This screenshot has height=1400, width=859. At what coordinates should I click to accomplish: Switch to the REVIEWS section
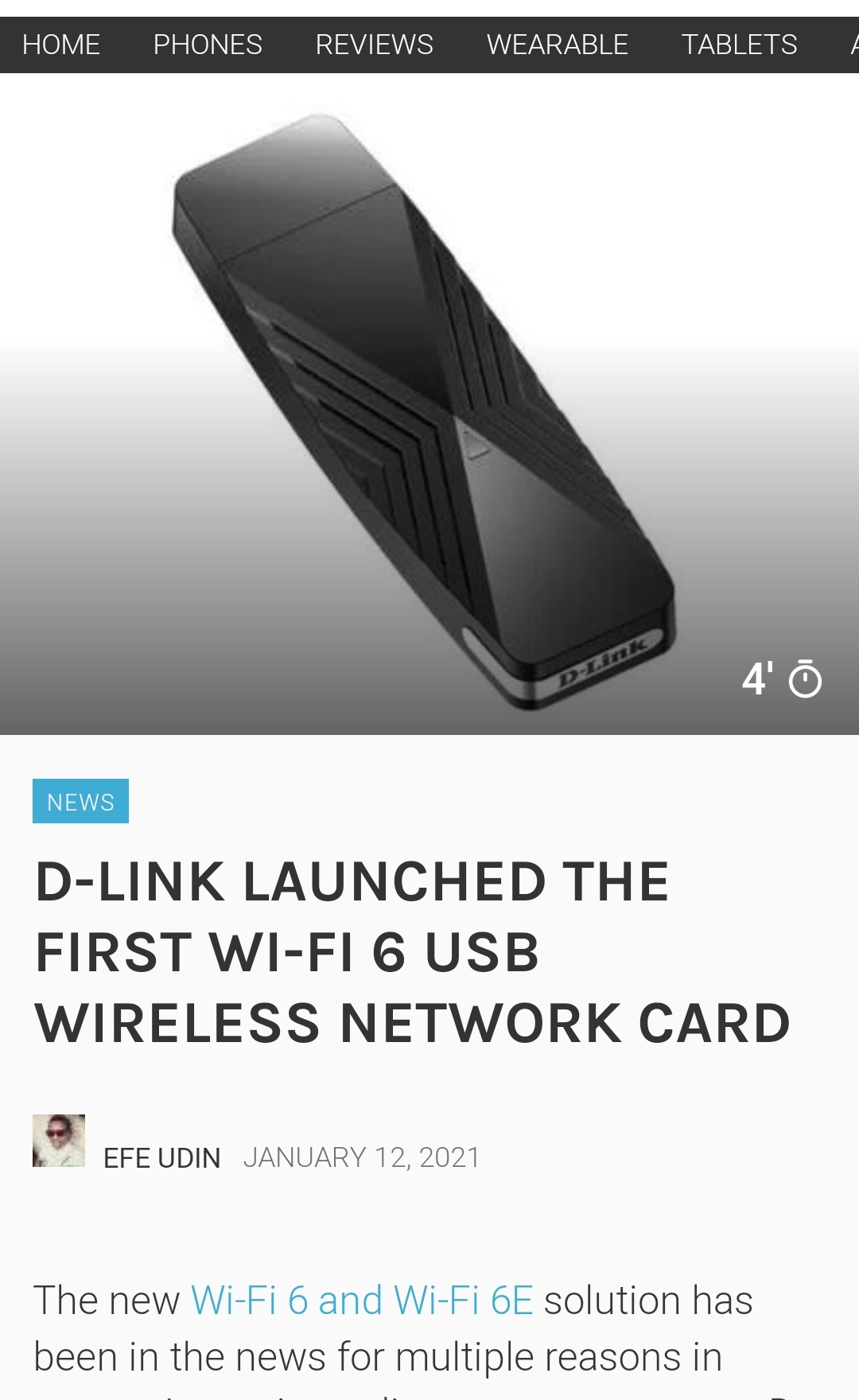[x=375, y=45]
